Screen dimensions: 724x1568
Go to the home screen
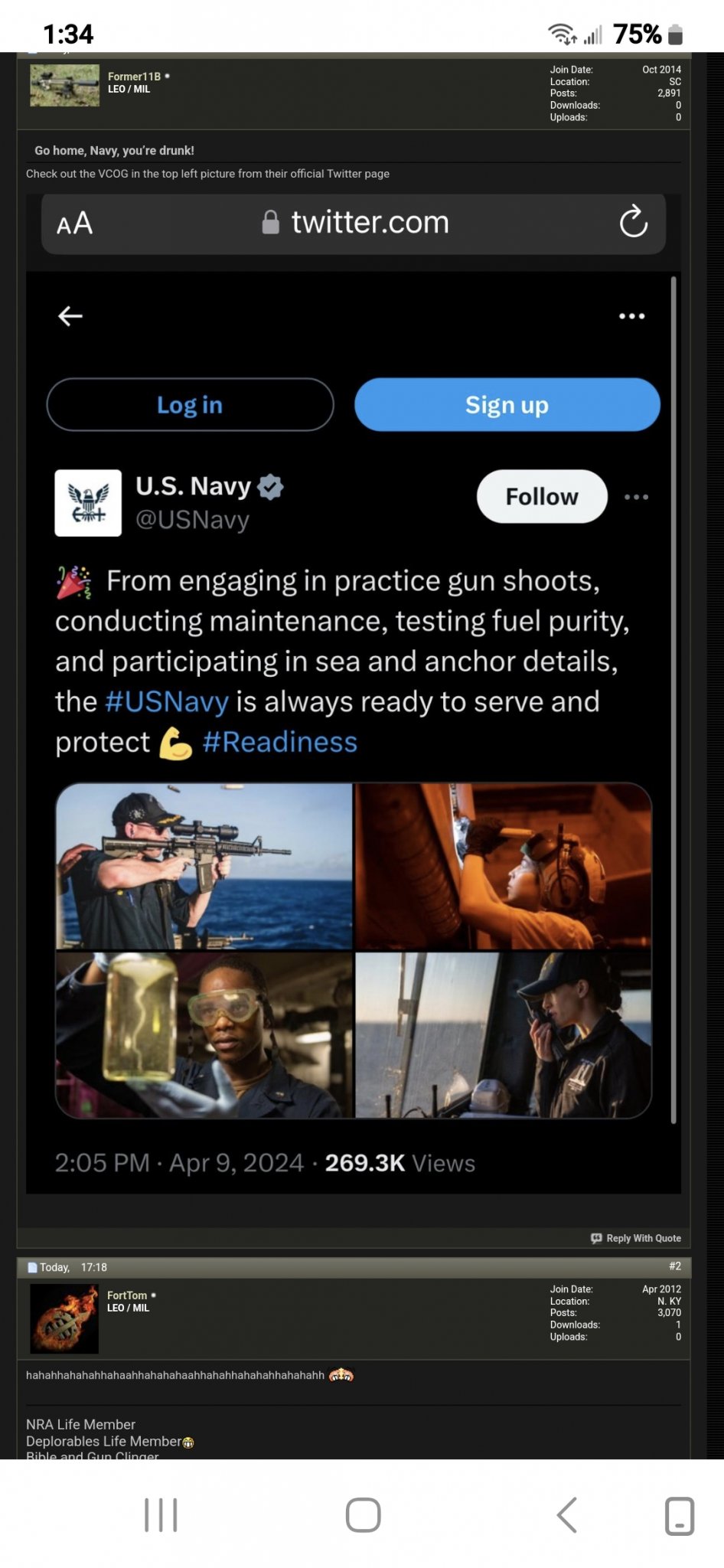363,1515
